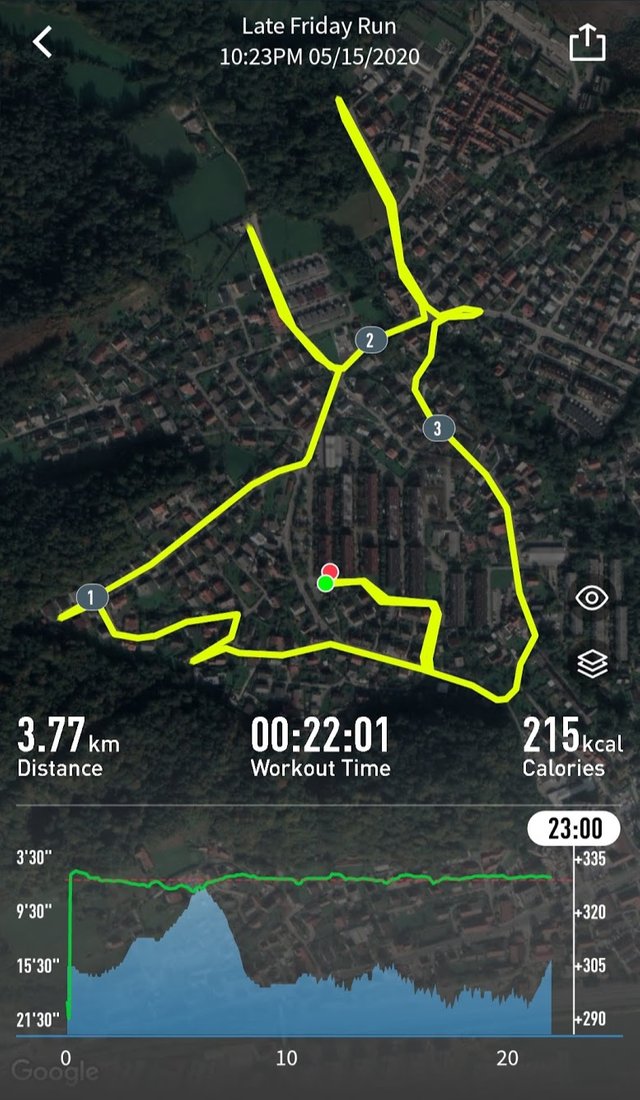Toggle route visibility with the eye icon

tap(592, 598)
